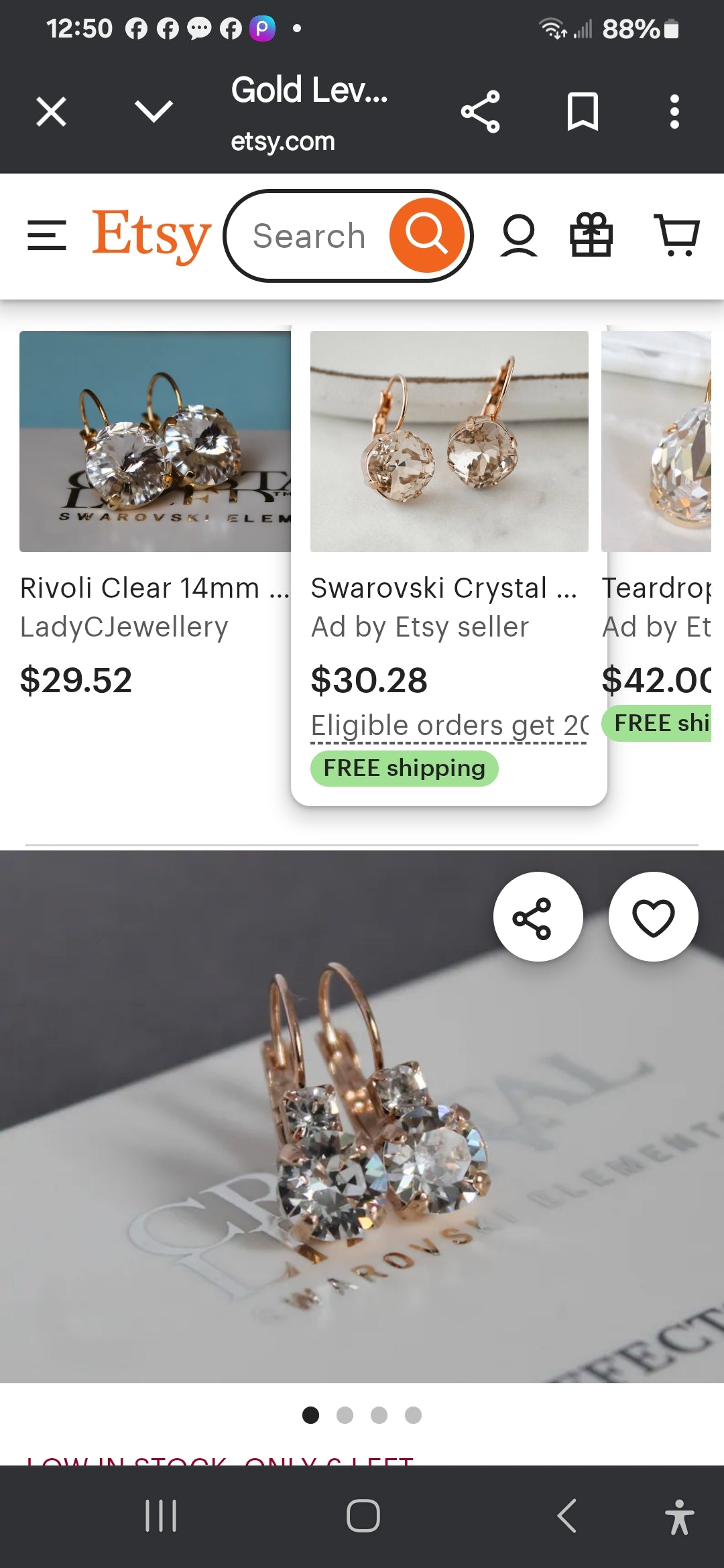This screenshot has width=724, height=1568.
Task: Go back using the system back button
Action: point(567,1516)
